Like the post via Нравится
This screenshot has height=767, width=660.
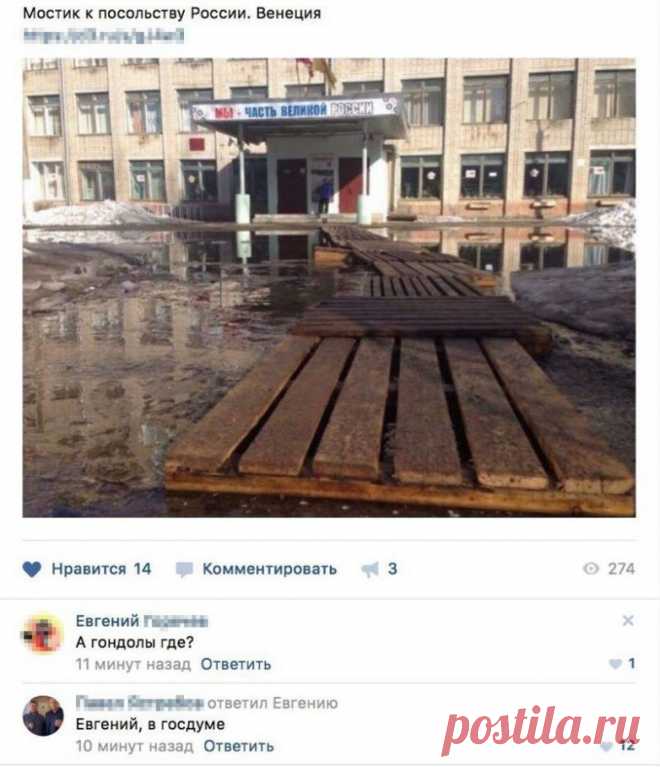click(86, 569)
